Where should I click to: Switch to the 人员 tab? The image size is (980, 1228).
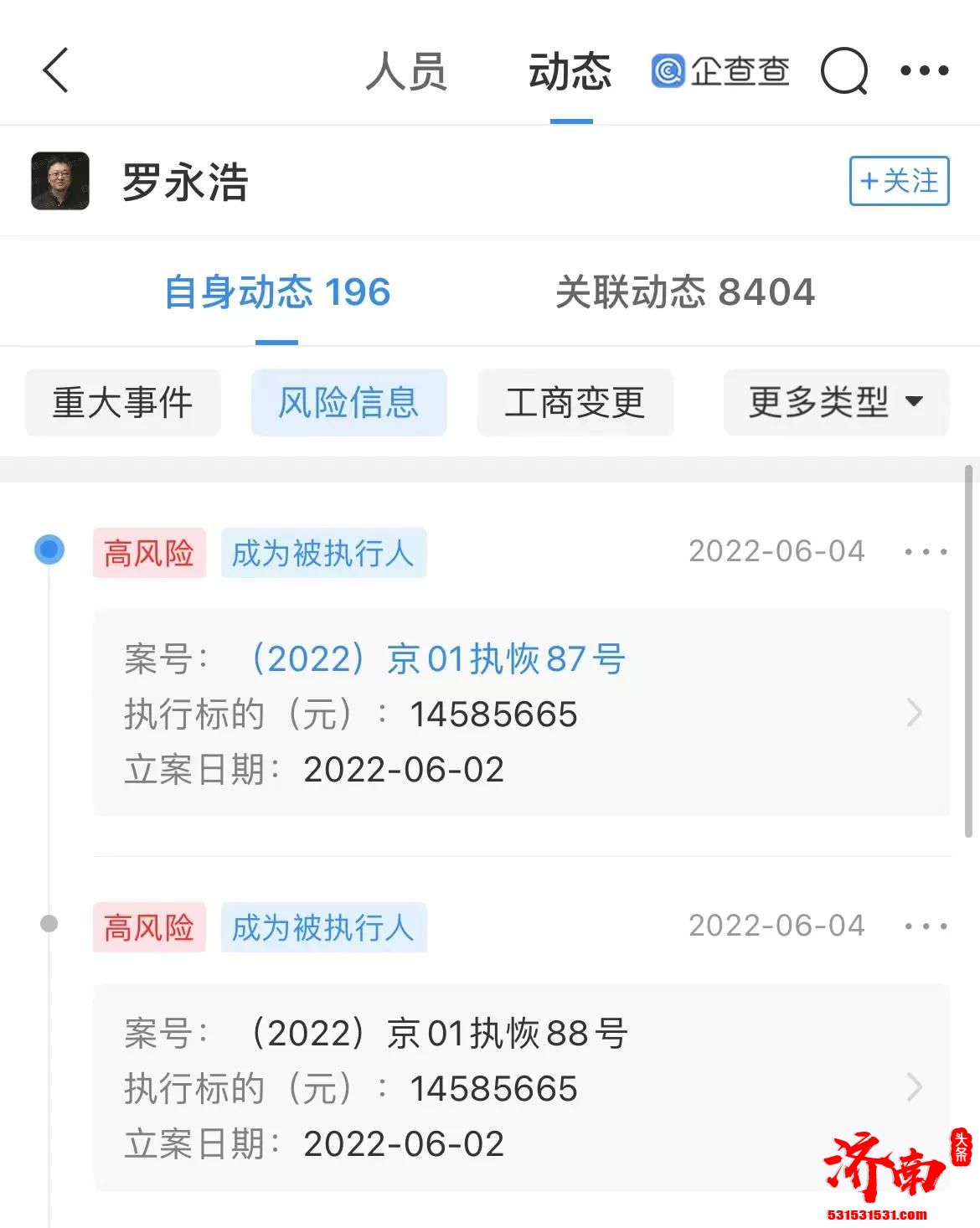pyautogui.click(x=405, y=71)
